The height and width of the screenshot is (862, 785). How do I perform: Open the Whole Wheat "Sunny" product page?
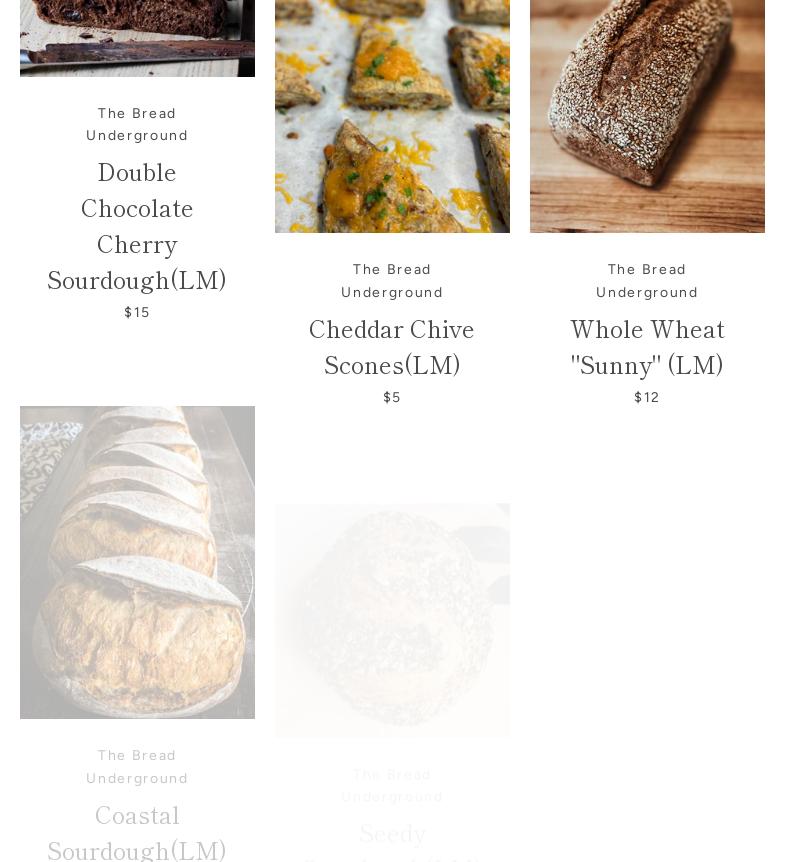coord(647,347)
